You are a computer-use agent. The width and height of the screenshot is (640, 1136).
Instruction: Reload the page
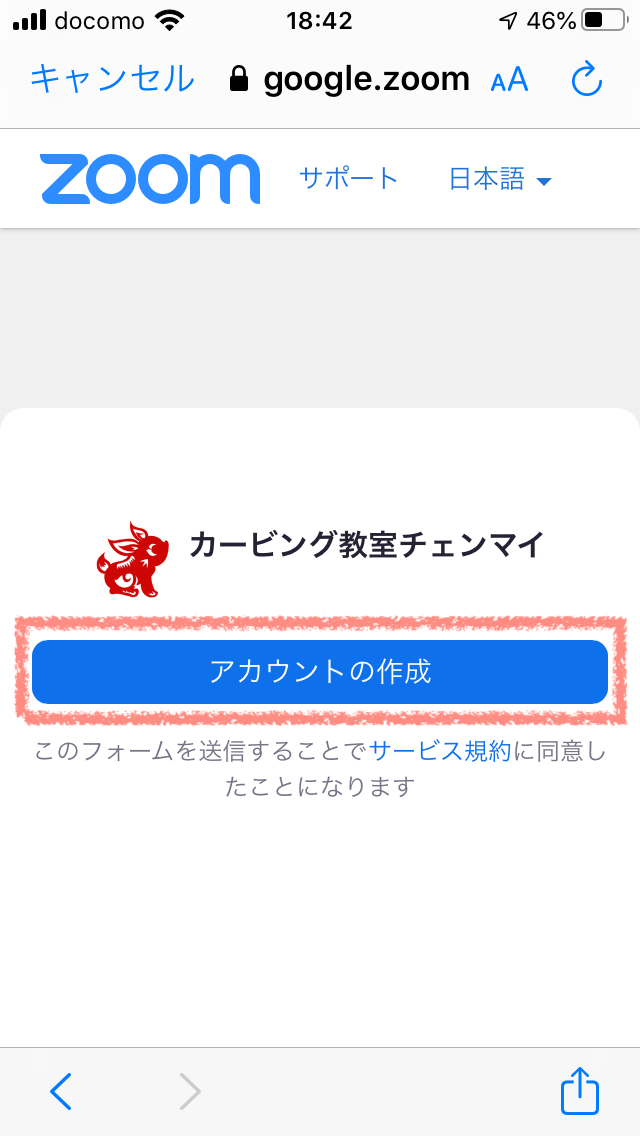tap(586, 79)
